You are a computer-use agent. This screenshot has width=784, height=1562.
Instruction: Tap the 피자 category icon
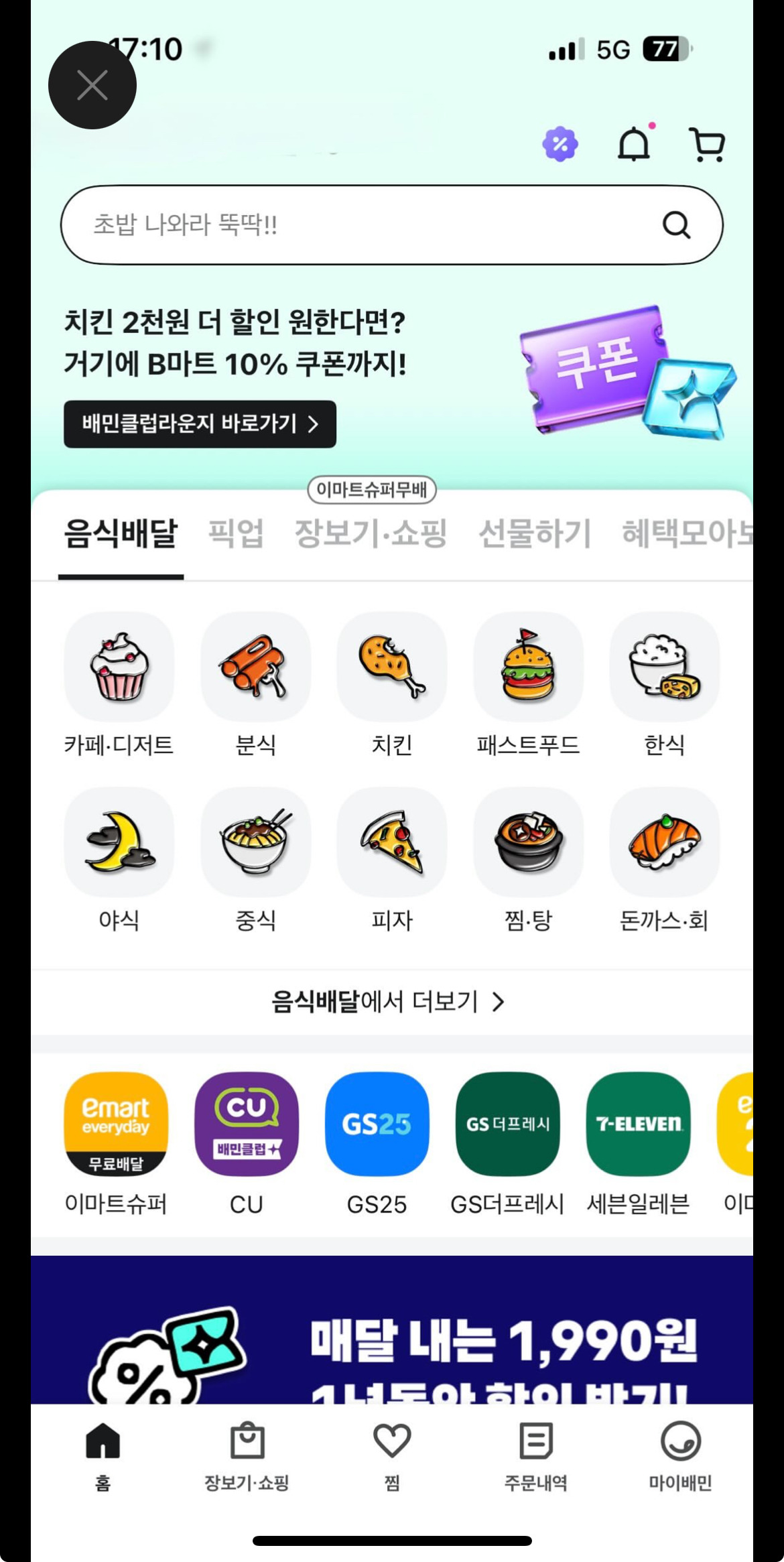tap(391, 842)
